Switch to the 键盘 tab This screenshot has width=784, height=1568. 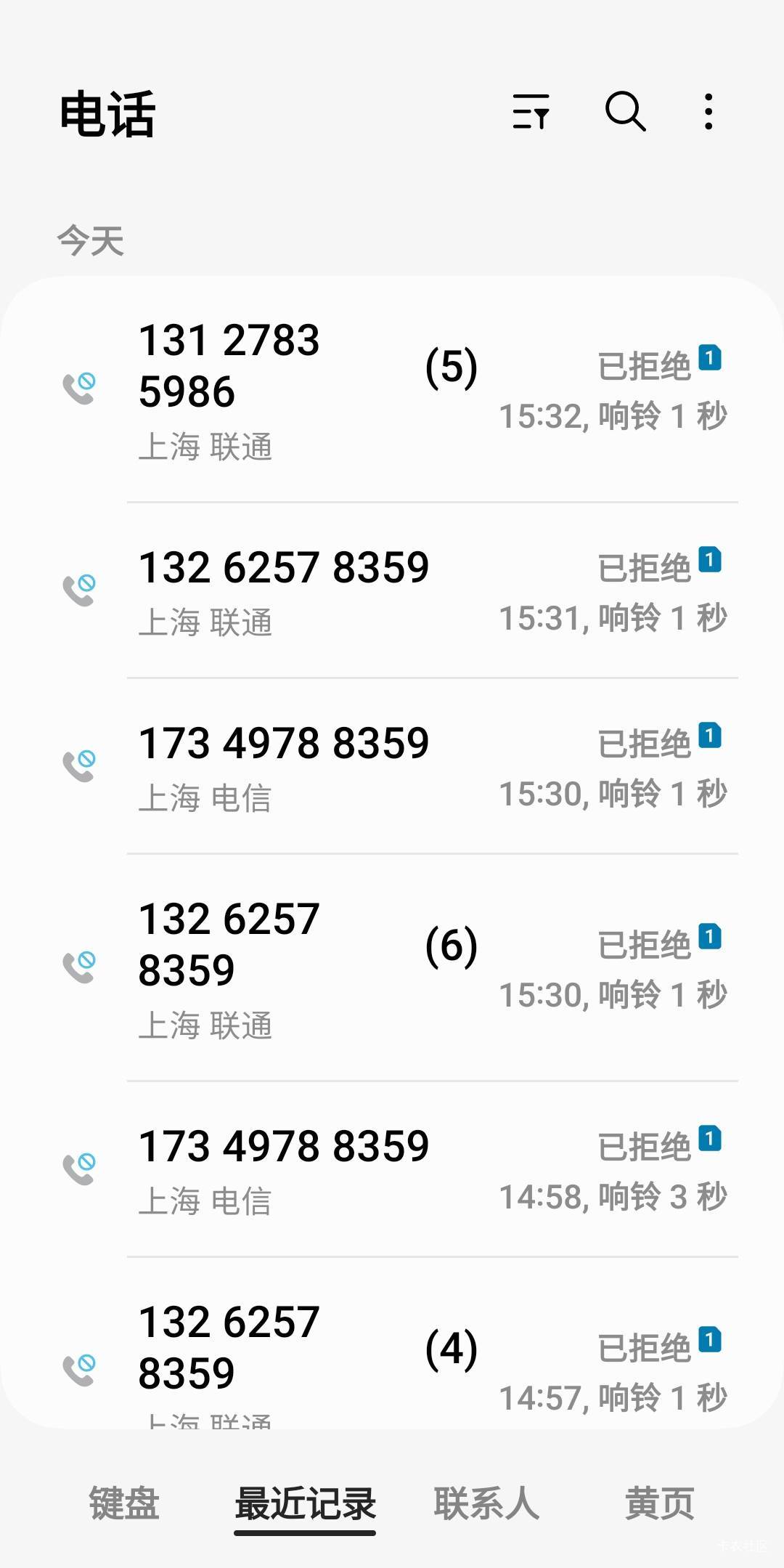(x=124, y=1503)
